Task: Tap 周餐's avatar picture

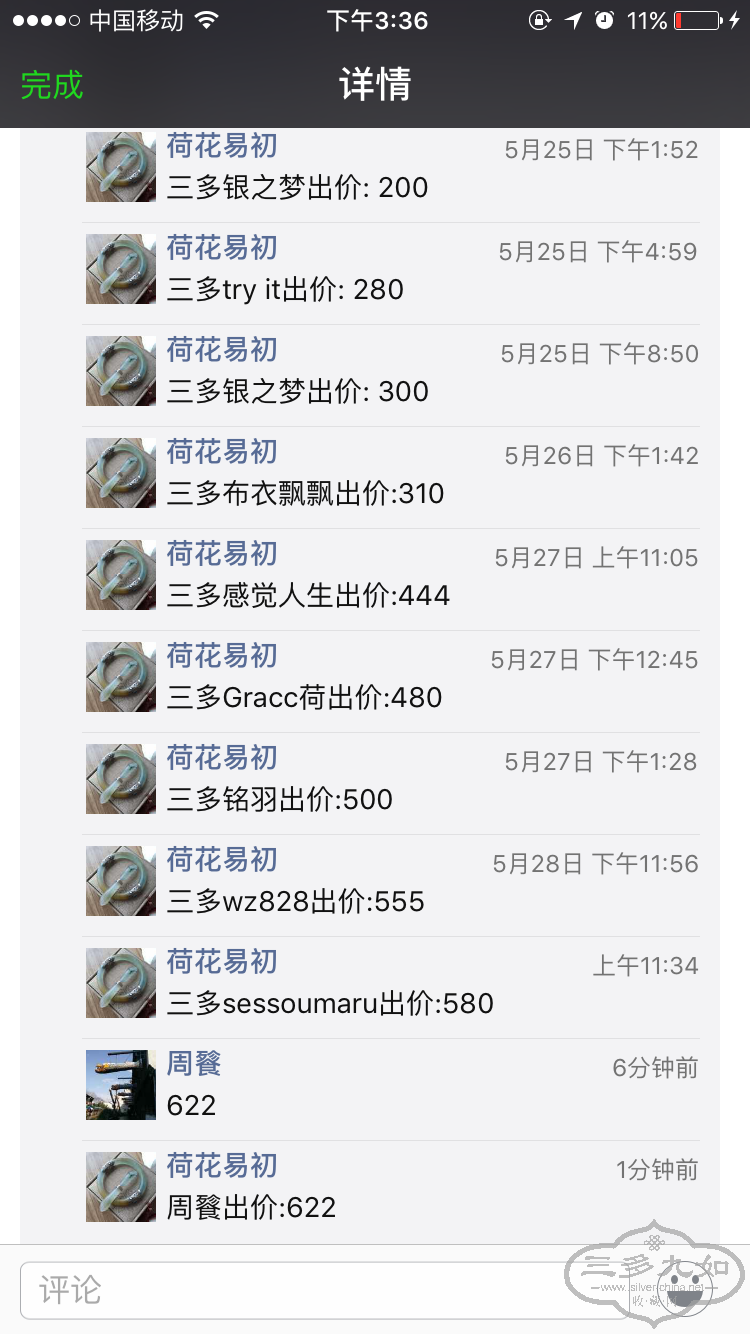Action: click(121, 1085)
